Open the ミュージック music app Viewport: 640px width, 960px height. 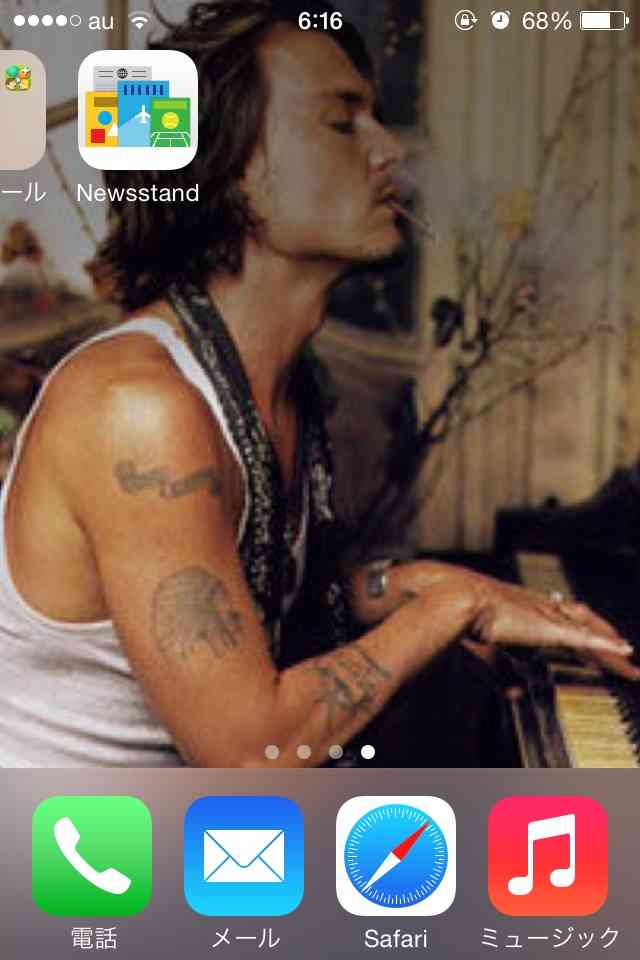point(548,856)
